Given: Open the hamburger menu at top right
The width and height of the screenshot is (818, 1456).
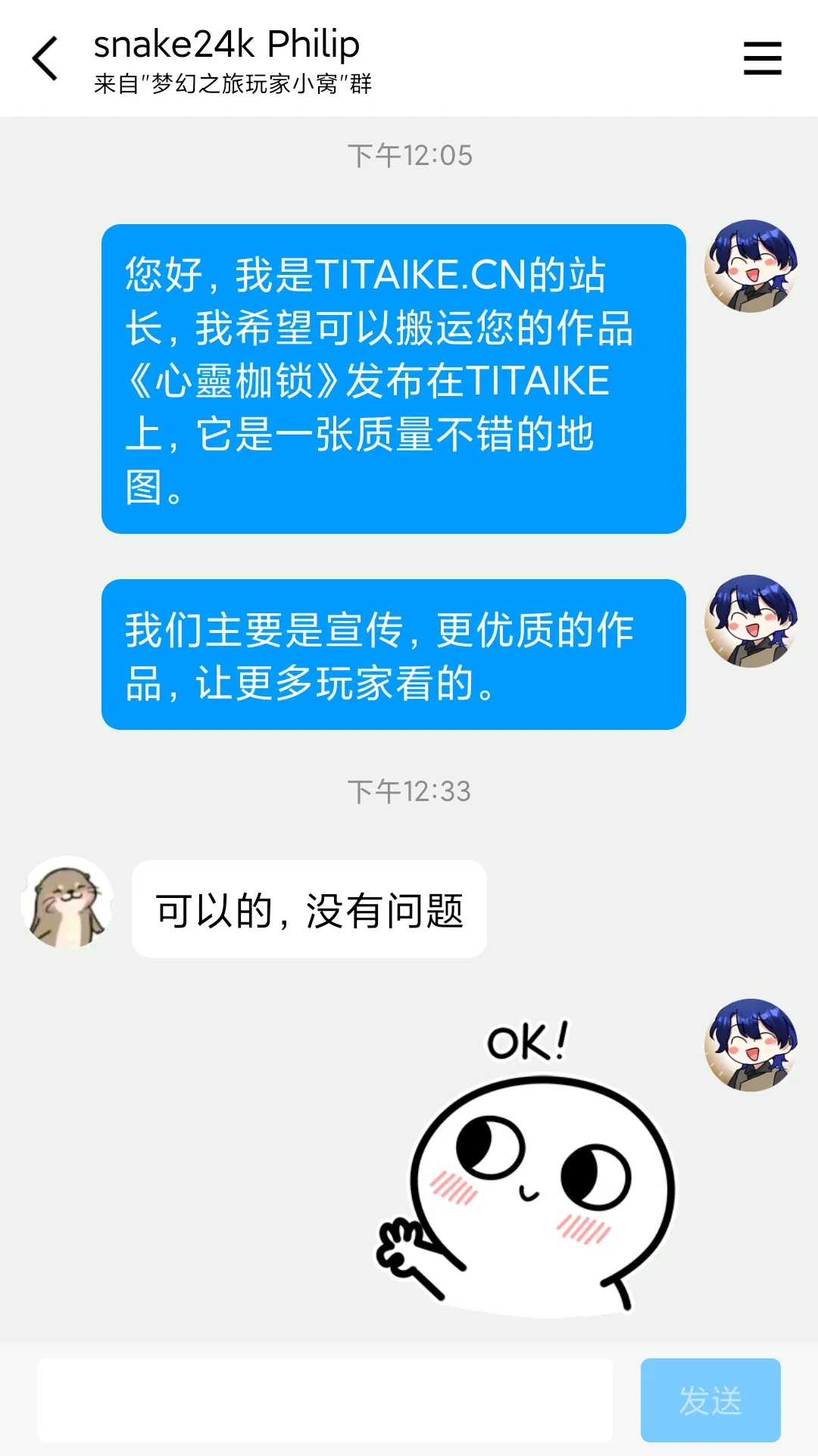Looking at the screenshot, I should pos(762,58).
